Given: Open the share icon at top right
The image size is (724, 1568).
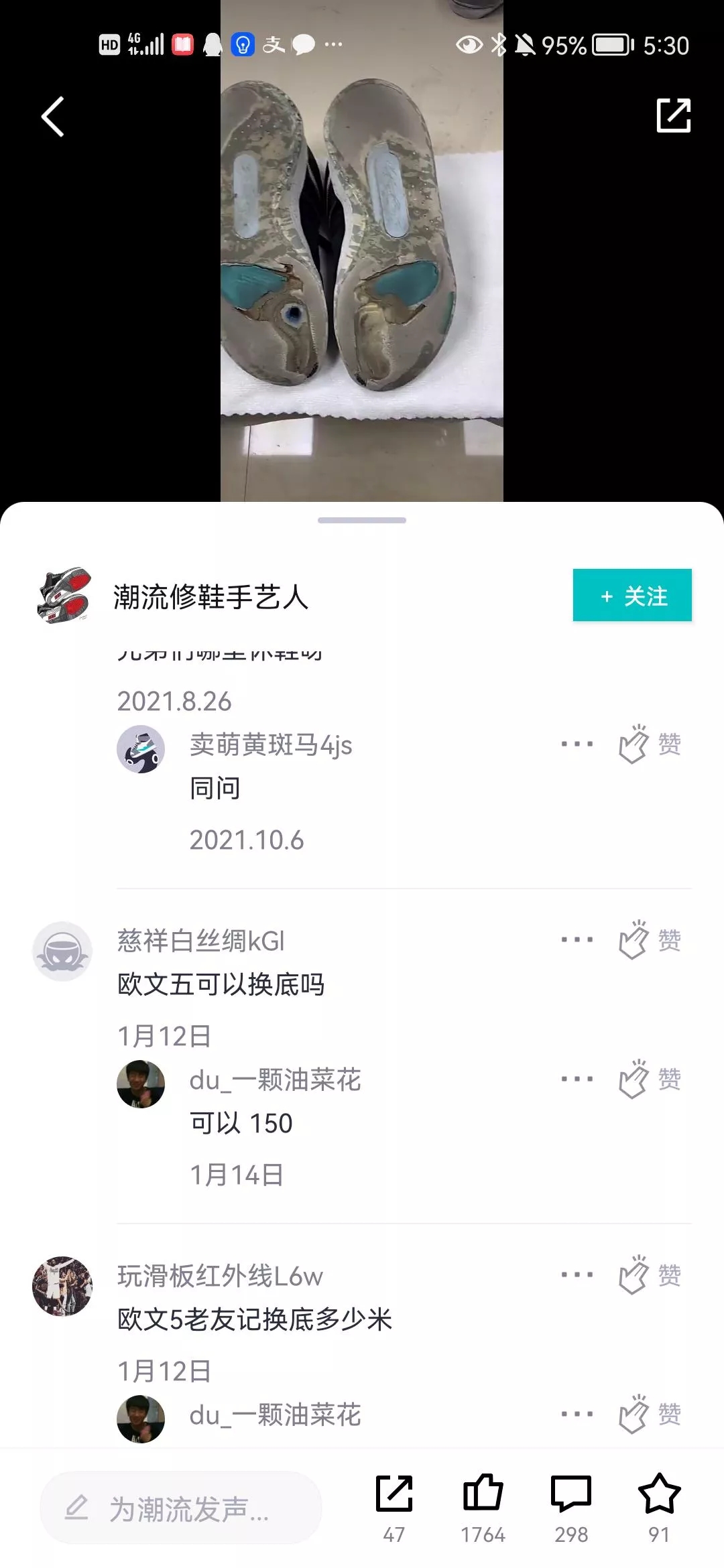Looking at the screenshot, I should click(x=673, y=115).
